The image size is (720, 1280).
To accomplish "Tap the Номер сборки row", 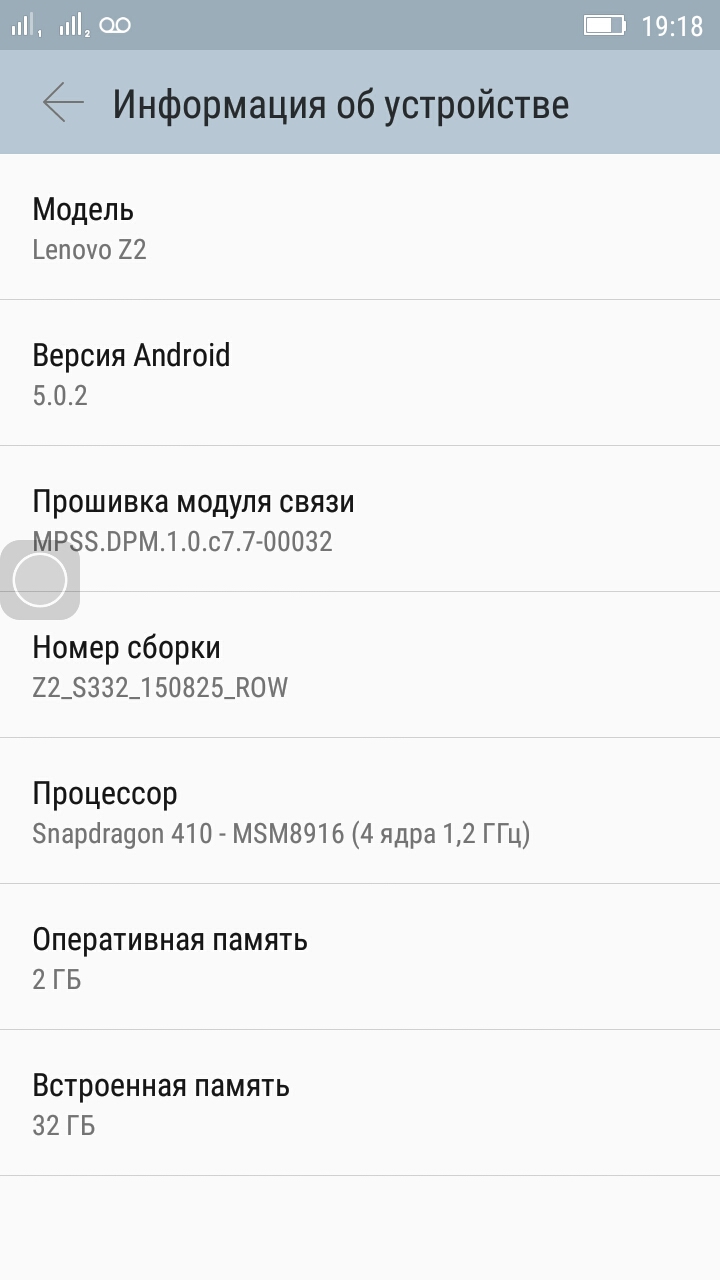I will (x=360, y=667).
